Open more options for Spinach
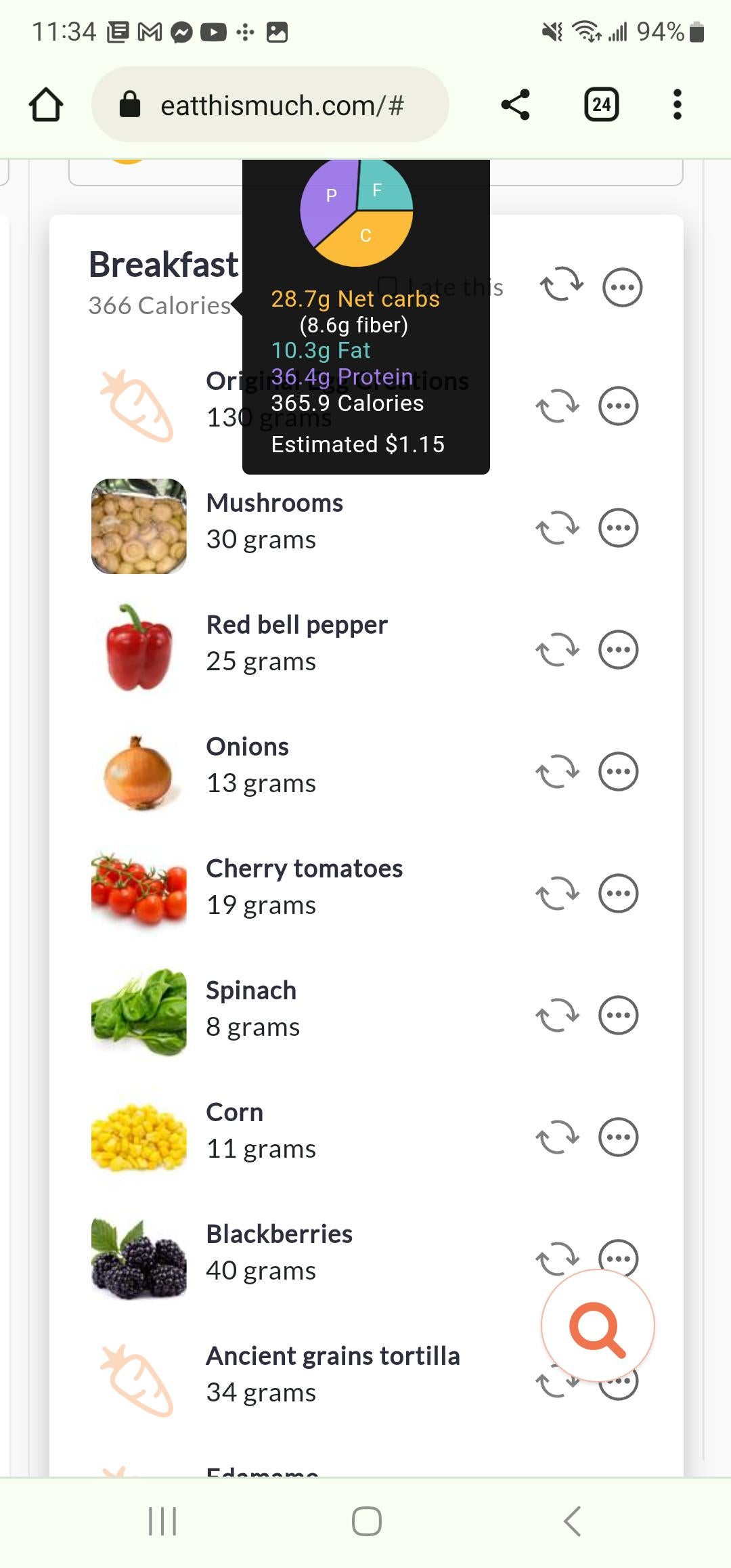The image size is (731, 1568). click(619, 1016)
